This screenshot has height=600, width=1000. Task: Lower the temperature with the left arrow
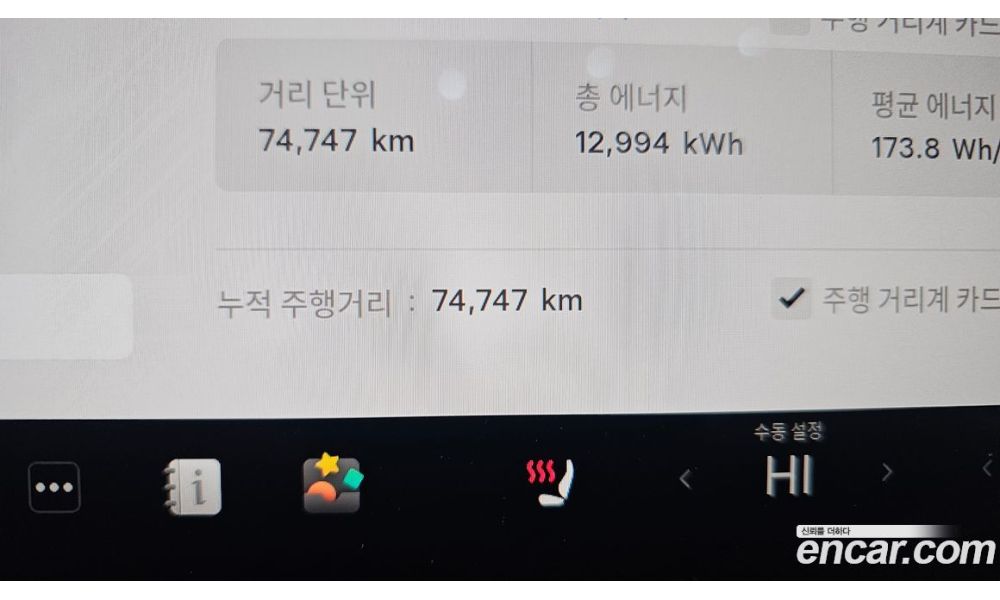coord(685,479)
